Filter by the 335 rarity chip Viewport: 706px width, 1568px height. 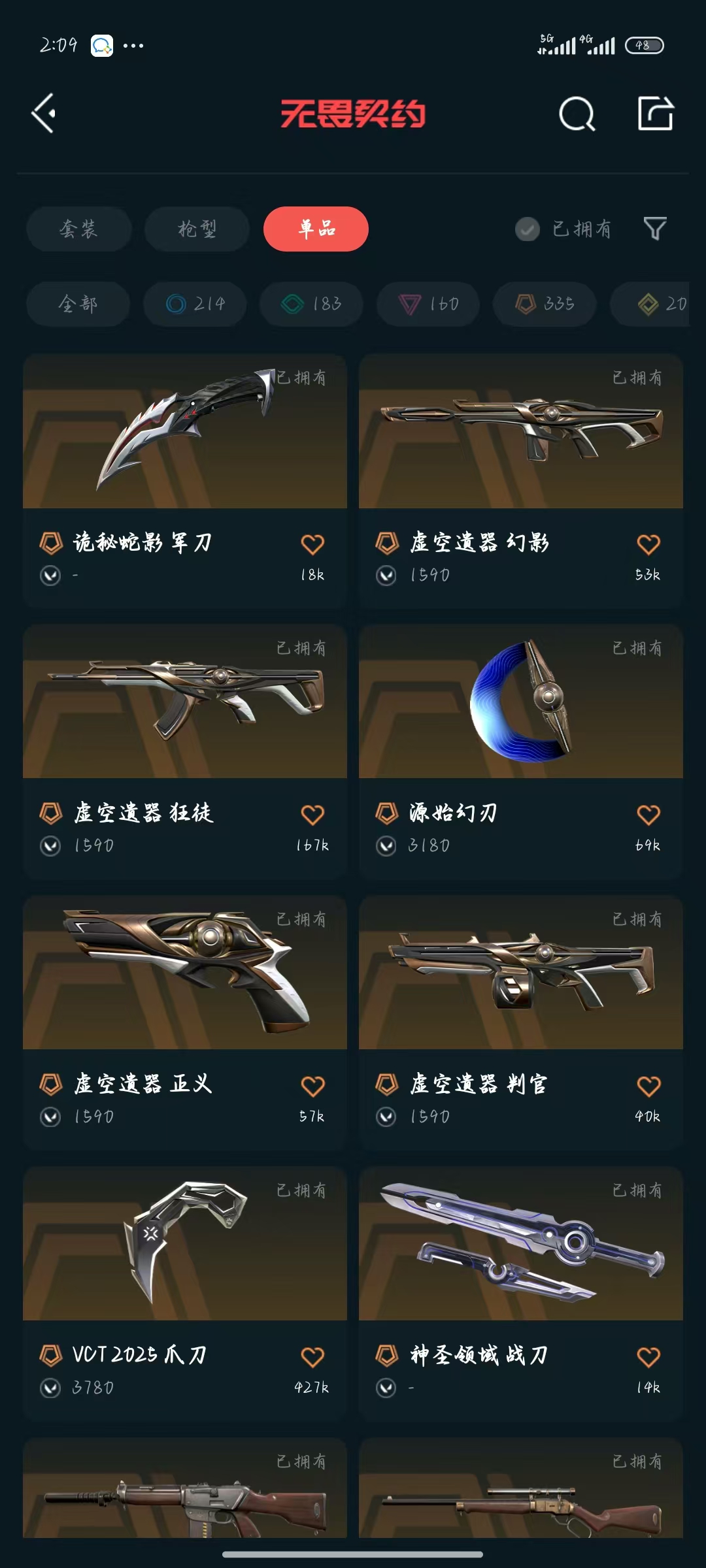[x=545, y=304]
